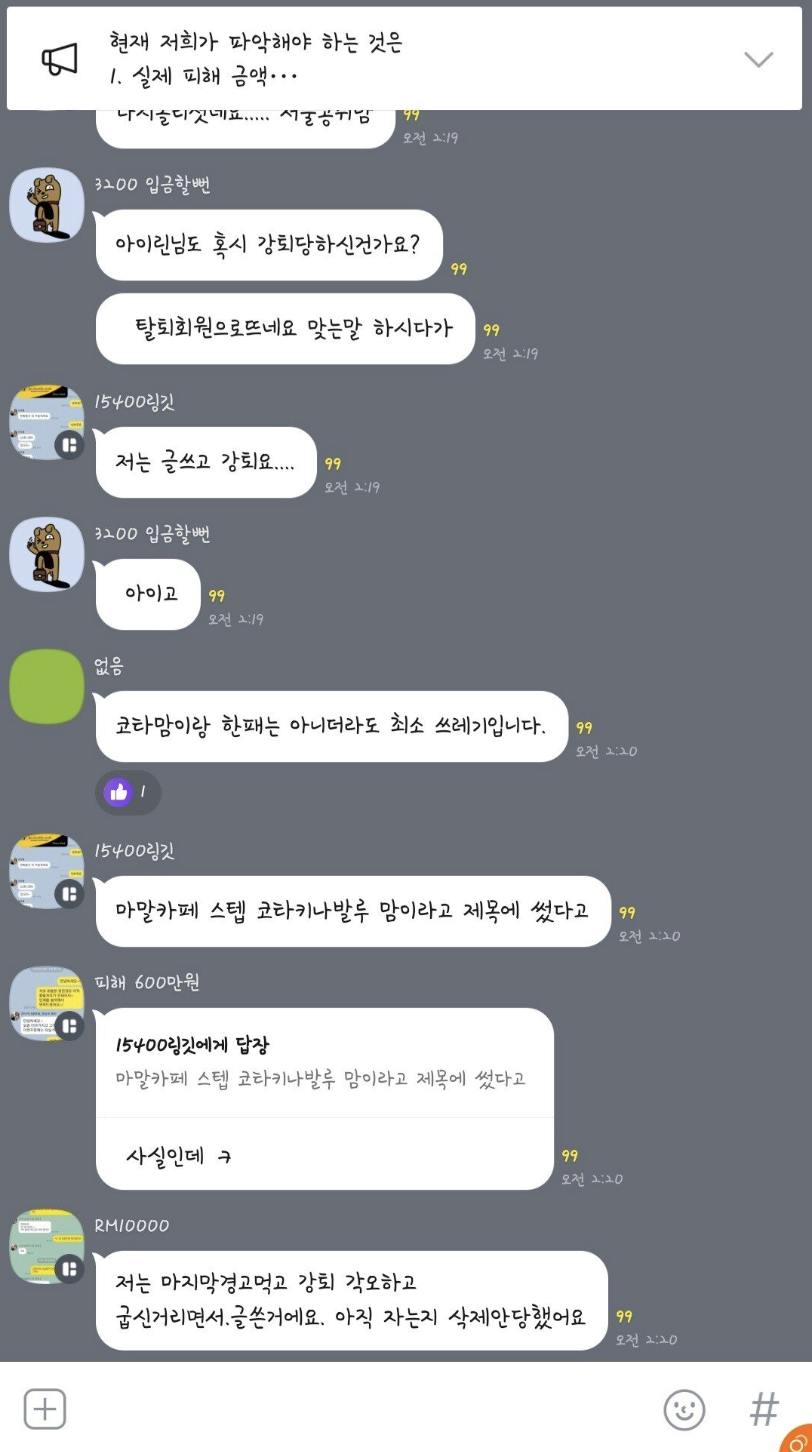812x1452 pixels.
Task: Expand the announcement banner with the chevron
Action: tap(757, 60)
